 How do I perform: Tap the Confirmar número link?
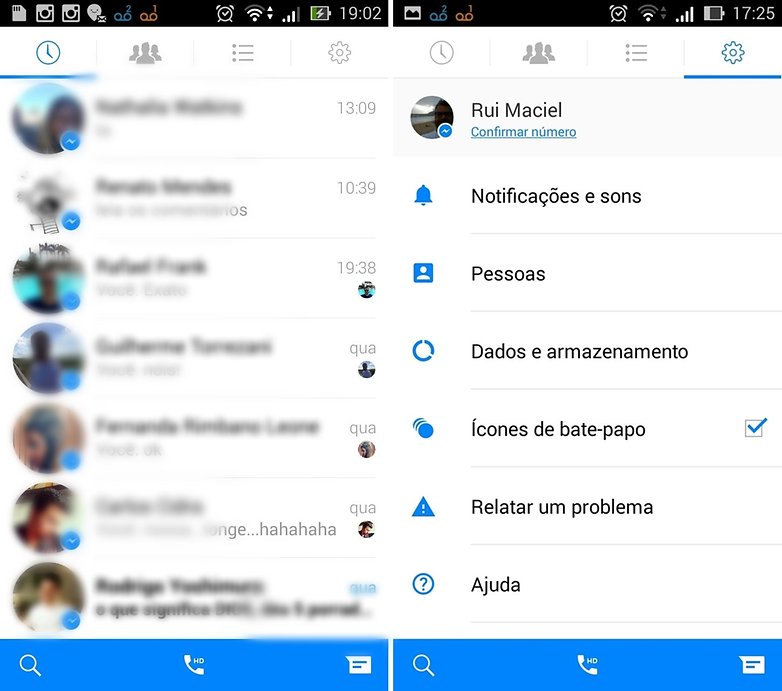click(523, 132)
